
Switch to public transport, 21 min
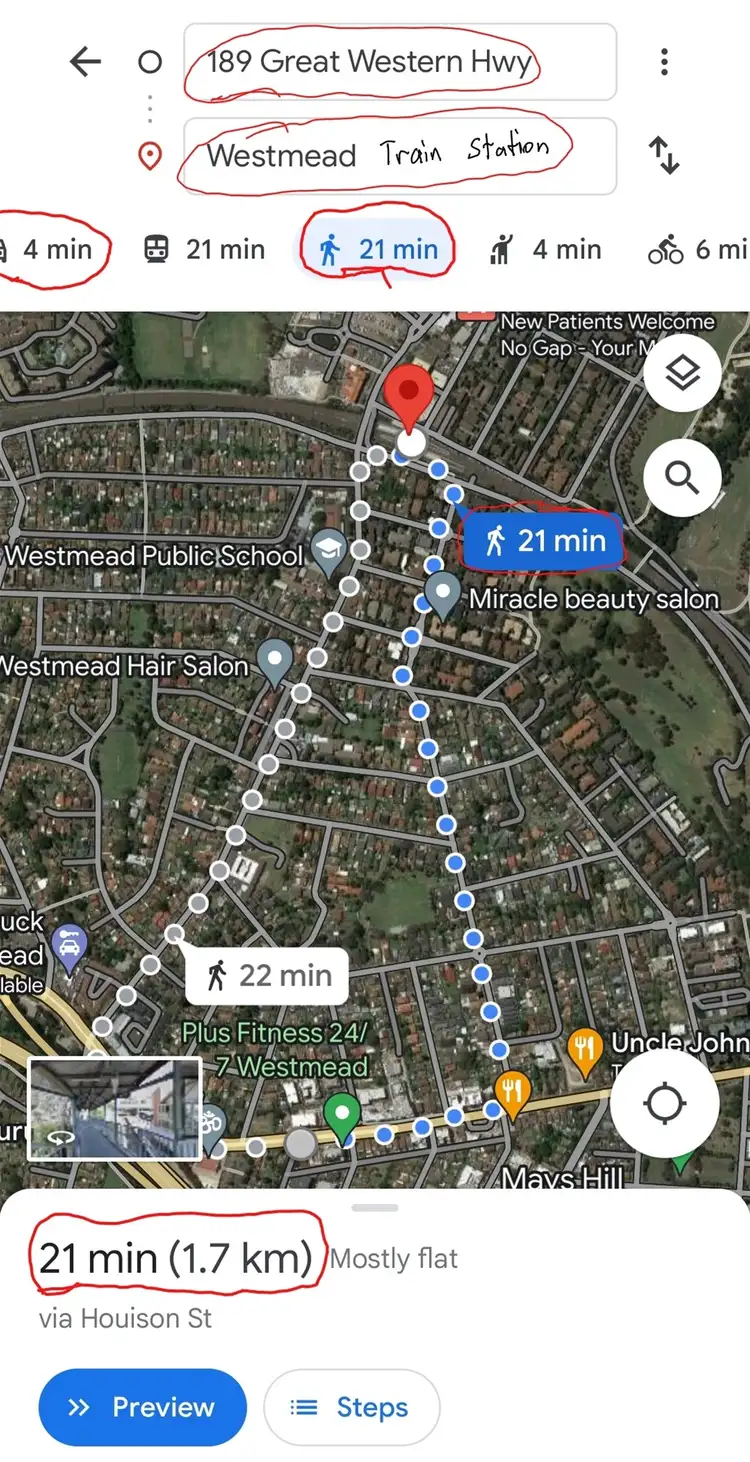(205, 249)
